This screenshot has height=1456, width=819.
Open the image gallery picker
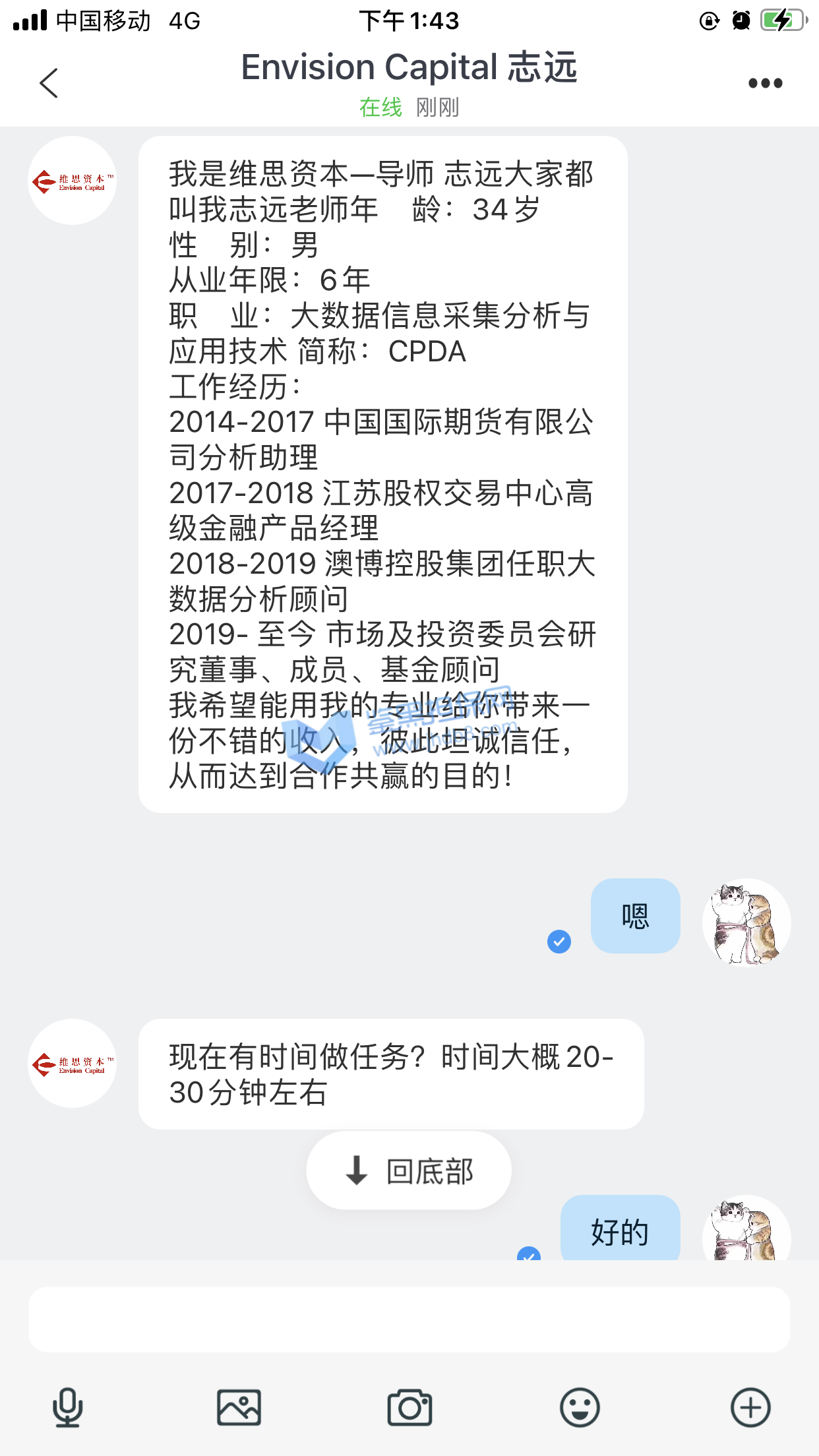[239, 1407]
